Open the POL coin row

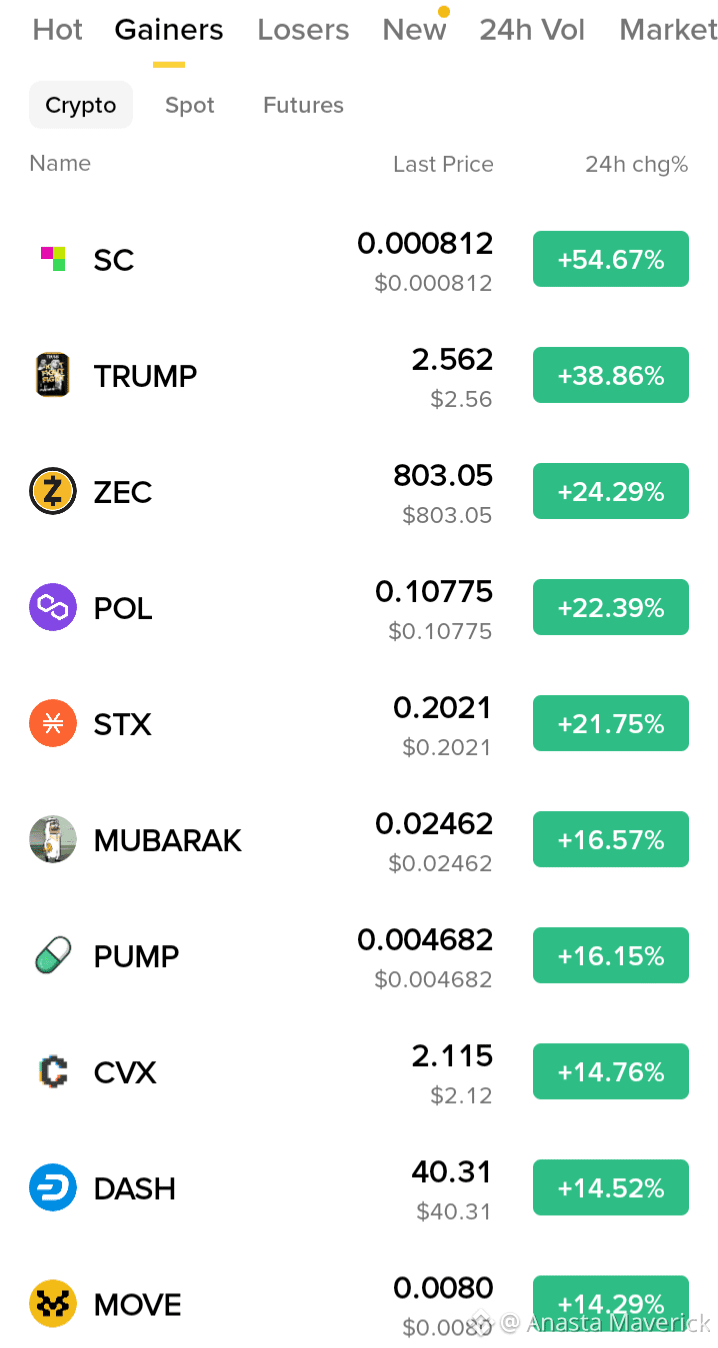[x=359, y=608]
